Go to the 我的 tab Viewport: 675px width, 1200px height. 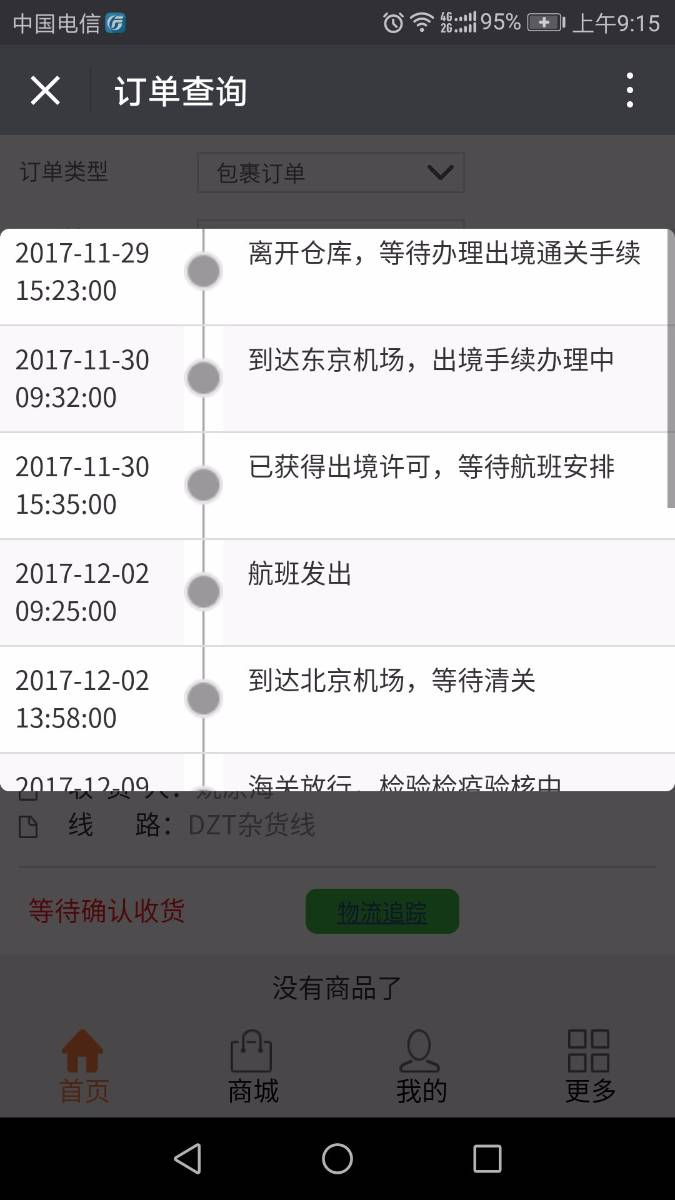[x=421, y=1066]
